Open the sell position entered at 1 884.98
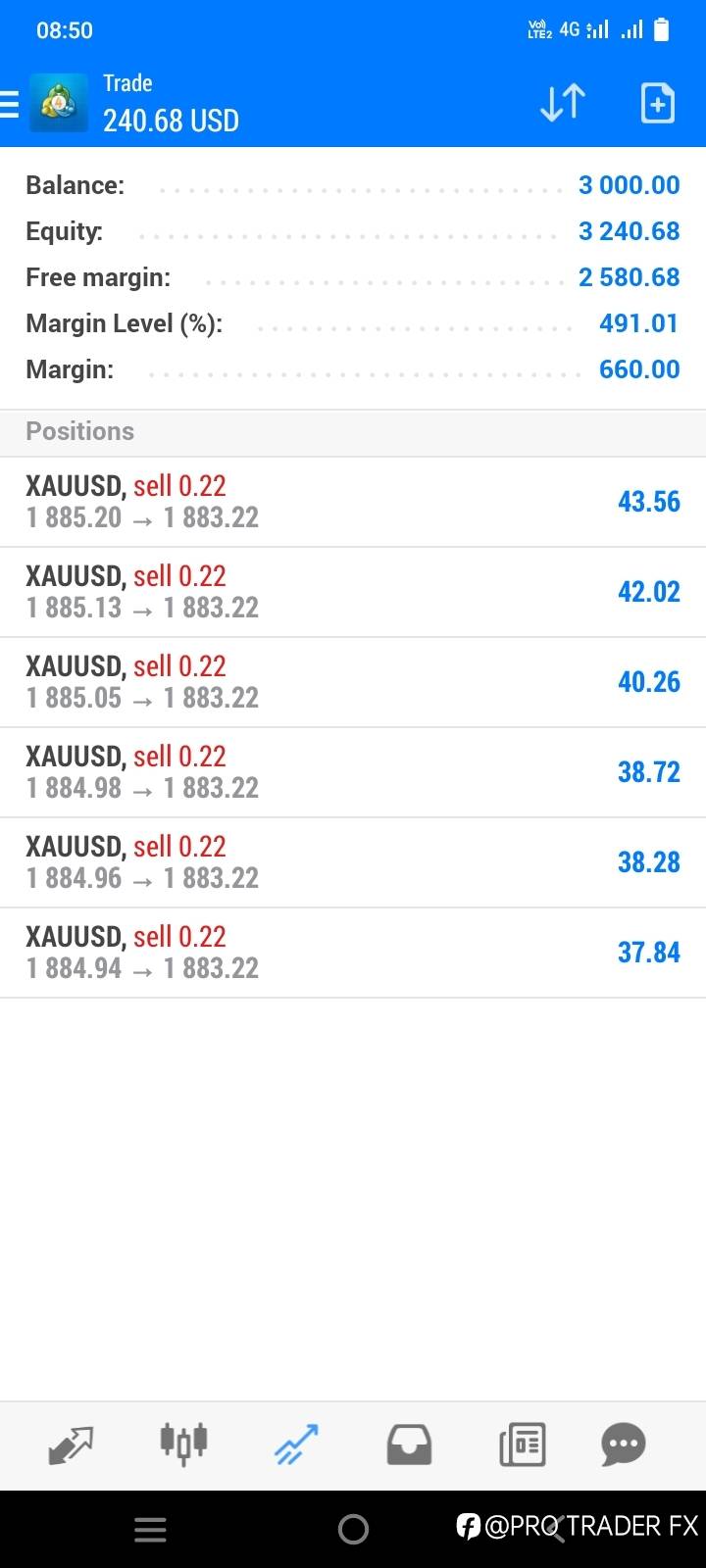706x1568 pixels. pos(353,772)
